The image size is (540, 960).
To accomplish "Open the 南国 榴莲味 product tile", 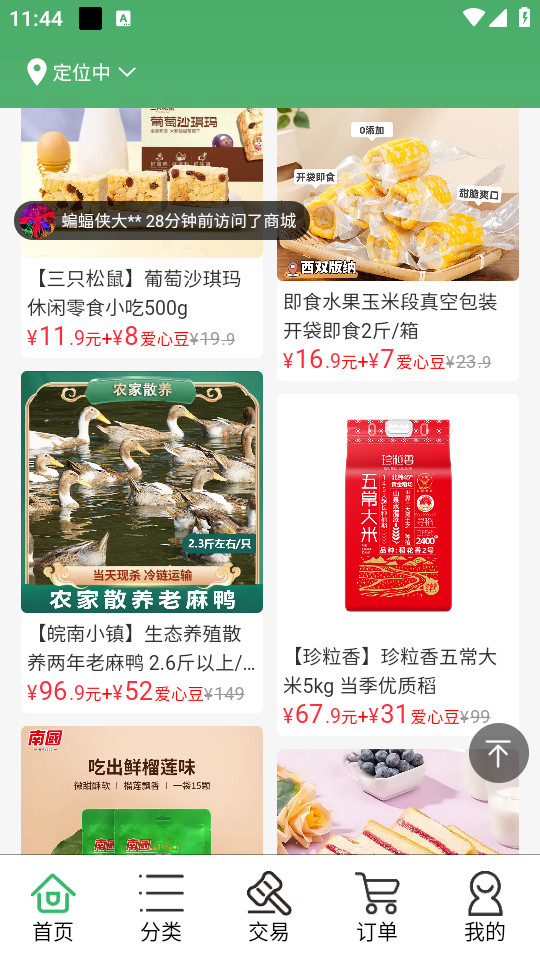I will (142, 790).
